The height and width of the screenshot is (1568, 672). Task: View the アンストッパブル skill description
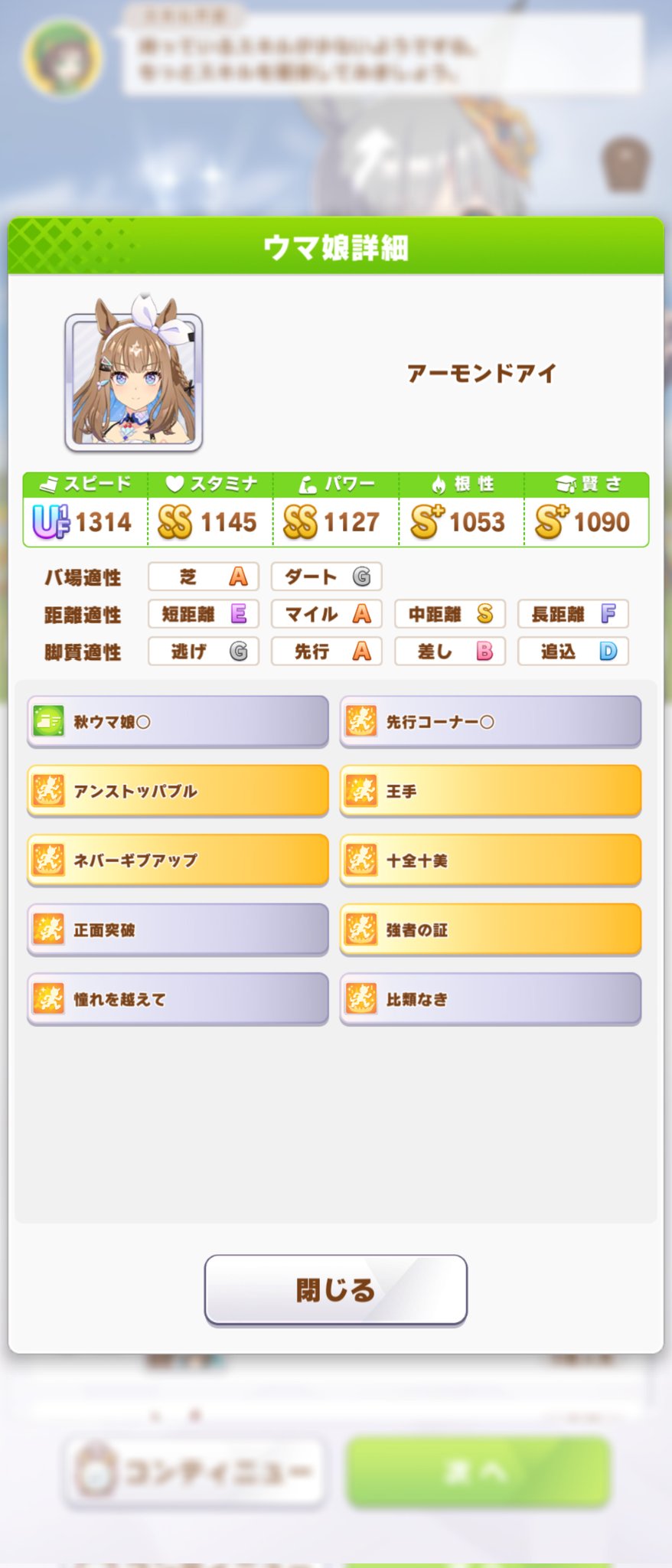click(178, 791)
